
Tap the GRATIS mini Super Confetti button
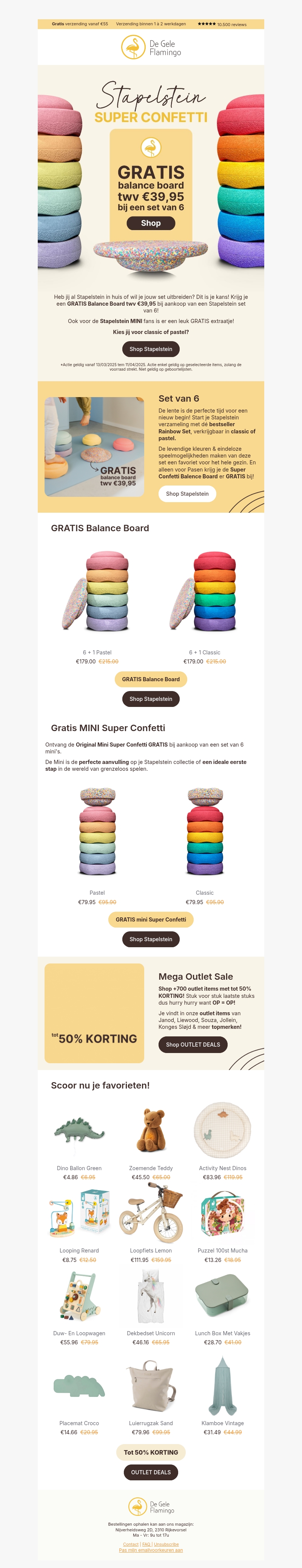pos(151,920)
